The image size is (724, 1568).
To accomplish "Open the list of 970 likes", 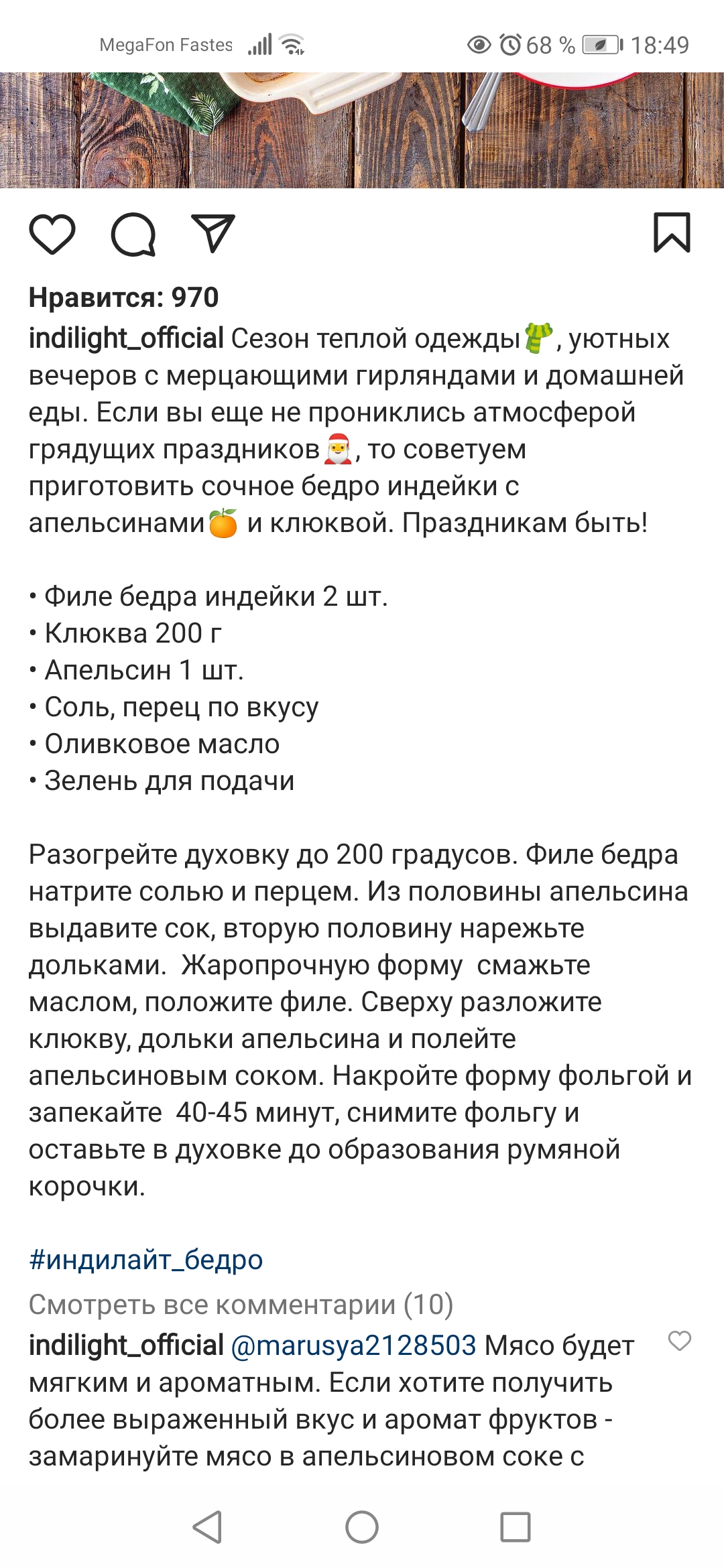I will [124, 298].
